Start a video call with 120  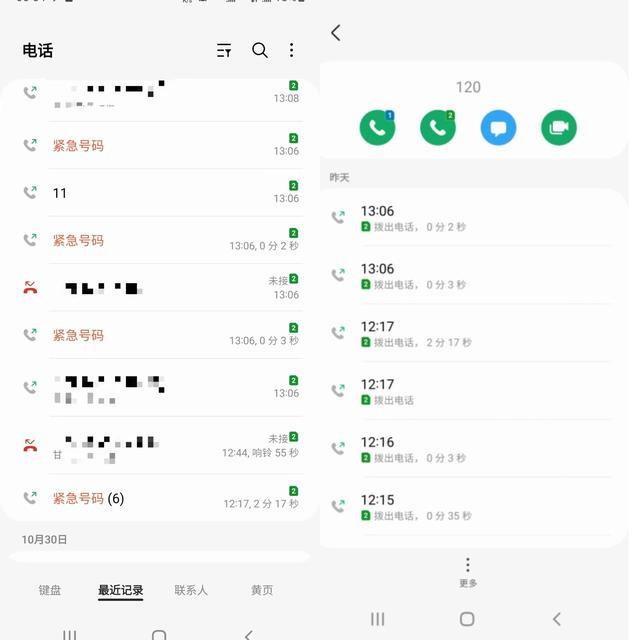pos(559,128)
